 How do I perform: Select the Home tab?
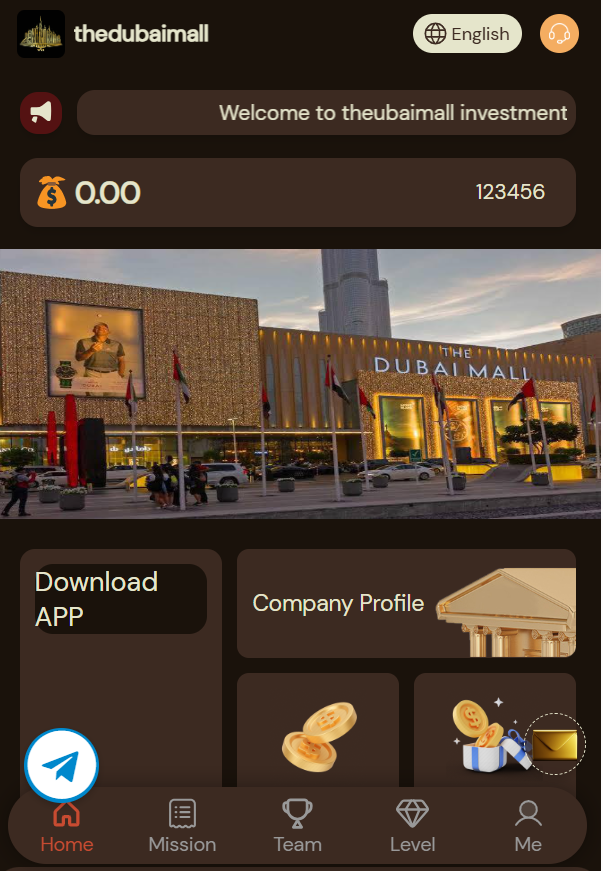[x=67, y=826]
